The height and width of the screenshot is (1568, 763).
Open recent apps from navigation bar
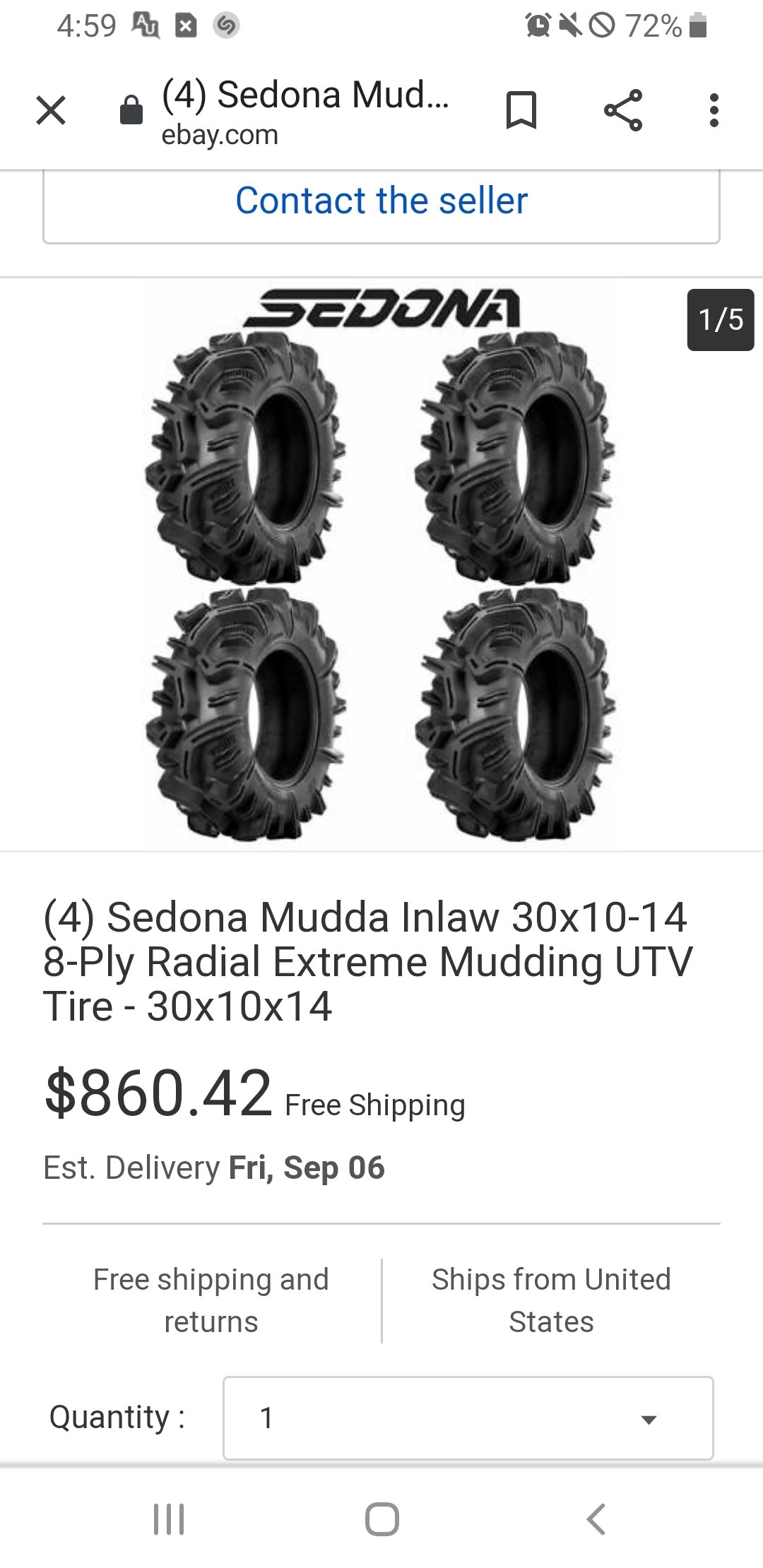(169, 1519)
